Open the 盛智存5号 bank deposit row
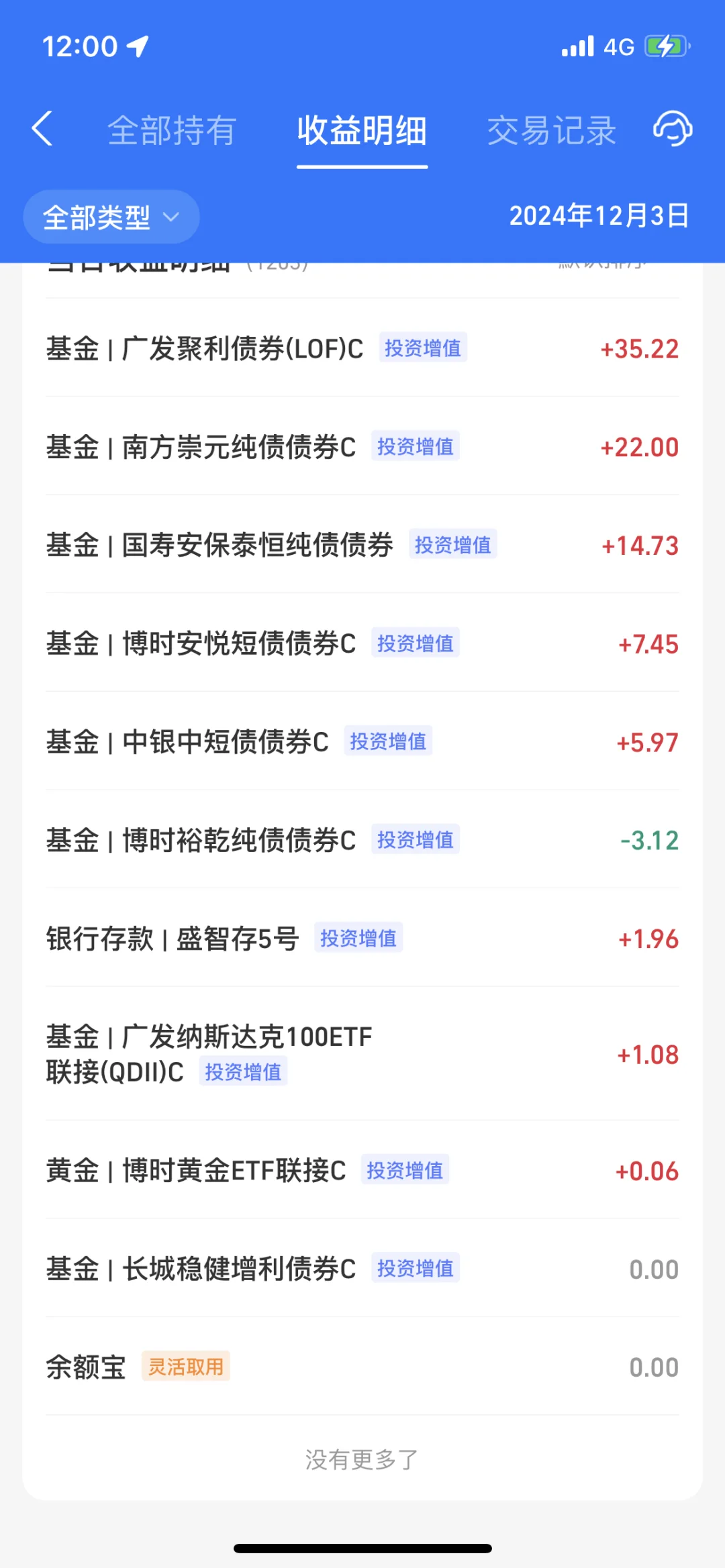 click(362, 938)
